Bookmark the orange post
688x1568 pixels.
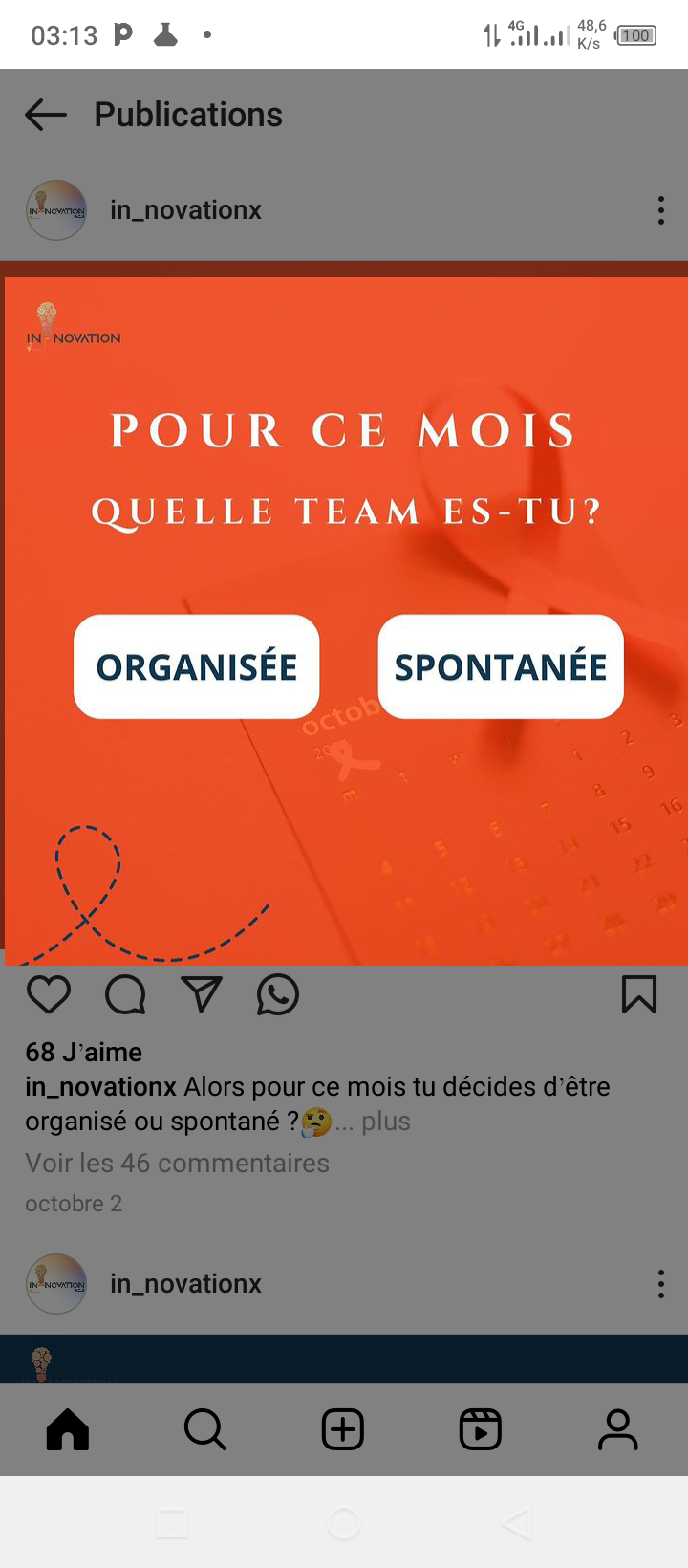[639, 994]
